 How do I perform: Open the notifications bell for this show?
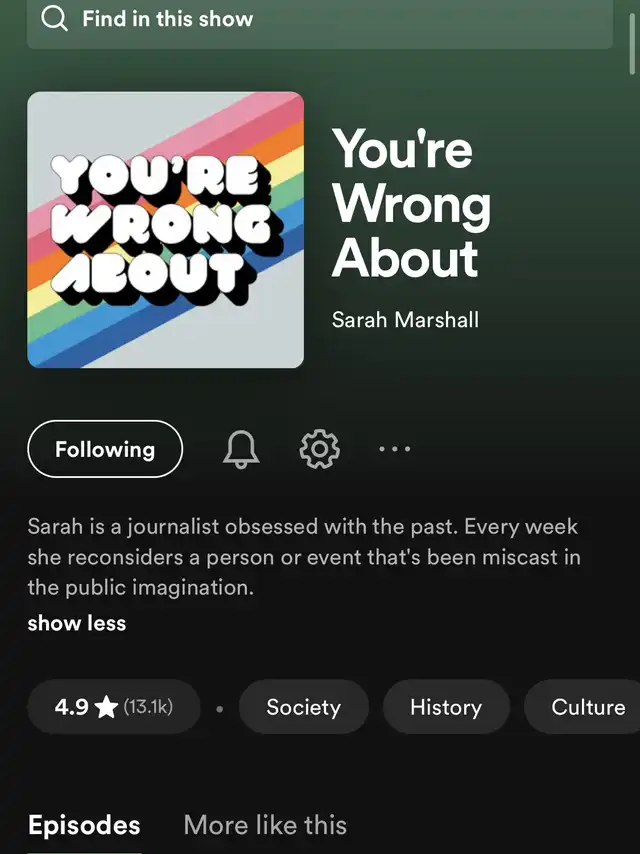pos(240,450)
